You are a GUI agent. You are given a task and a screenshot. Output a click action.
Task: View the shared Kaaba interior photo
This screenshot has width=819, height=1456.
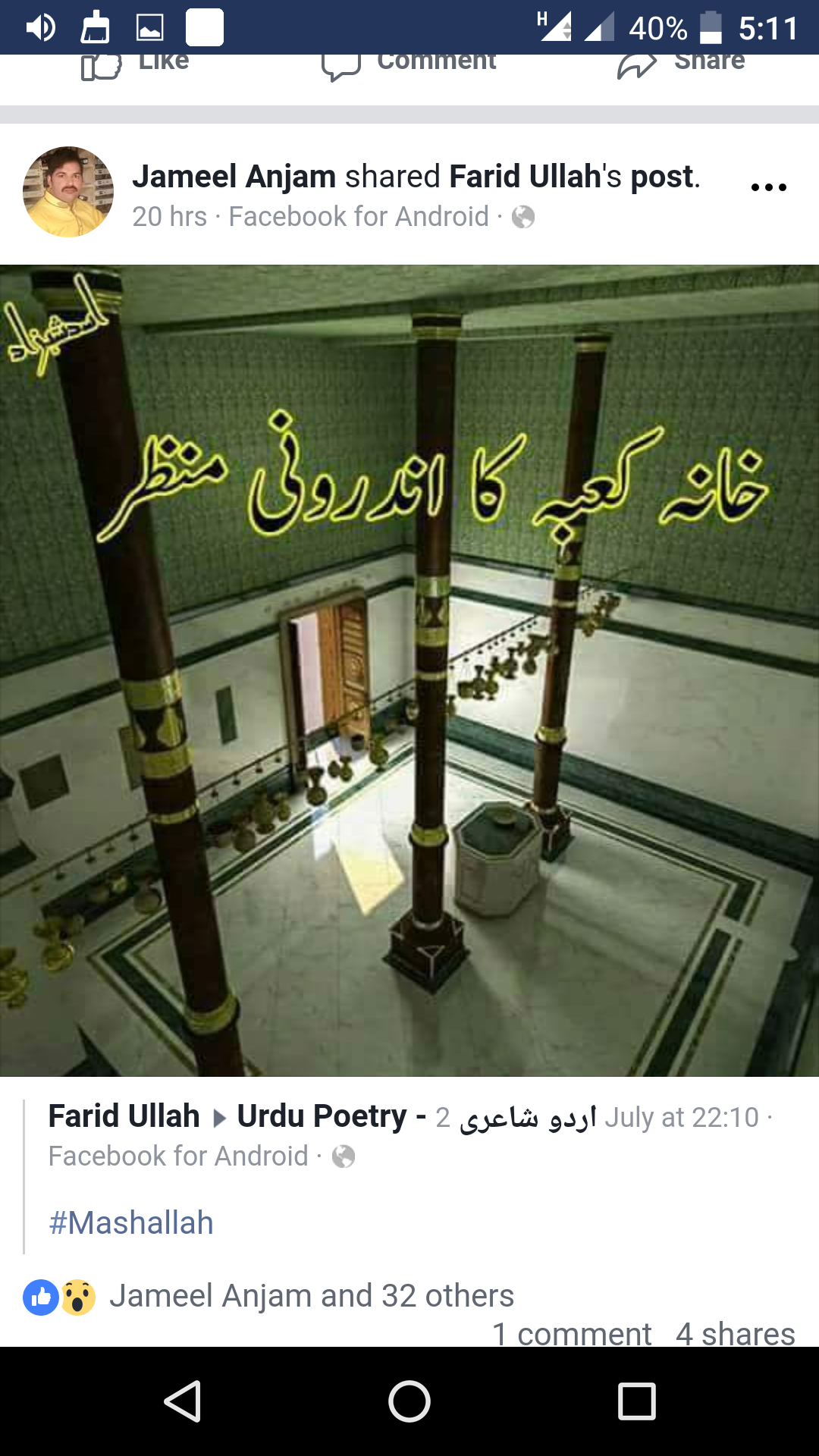tap(409, 670)
